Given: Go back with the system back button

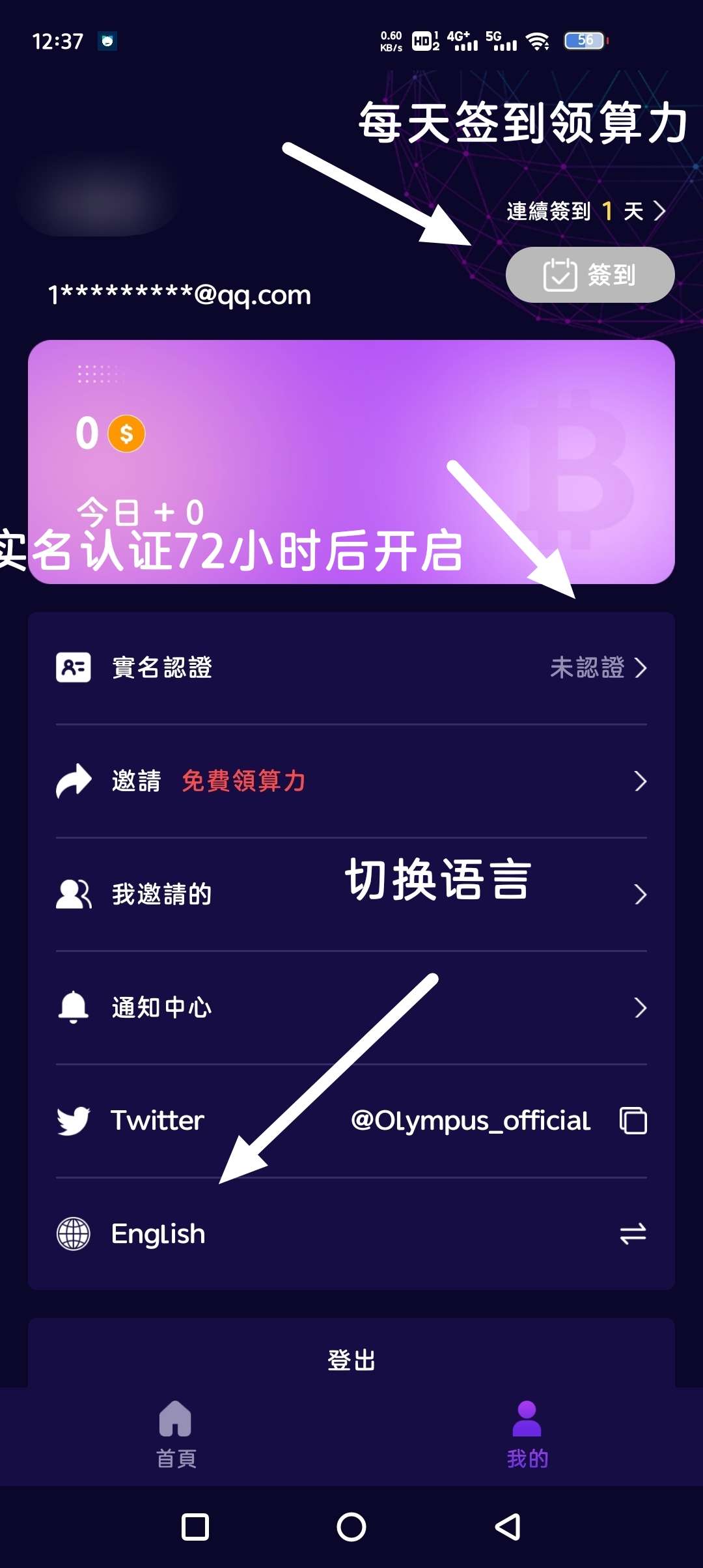Looking at the screenshot, I should 508,1527.
